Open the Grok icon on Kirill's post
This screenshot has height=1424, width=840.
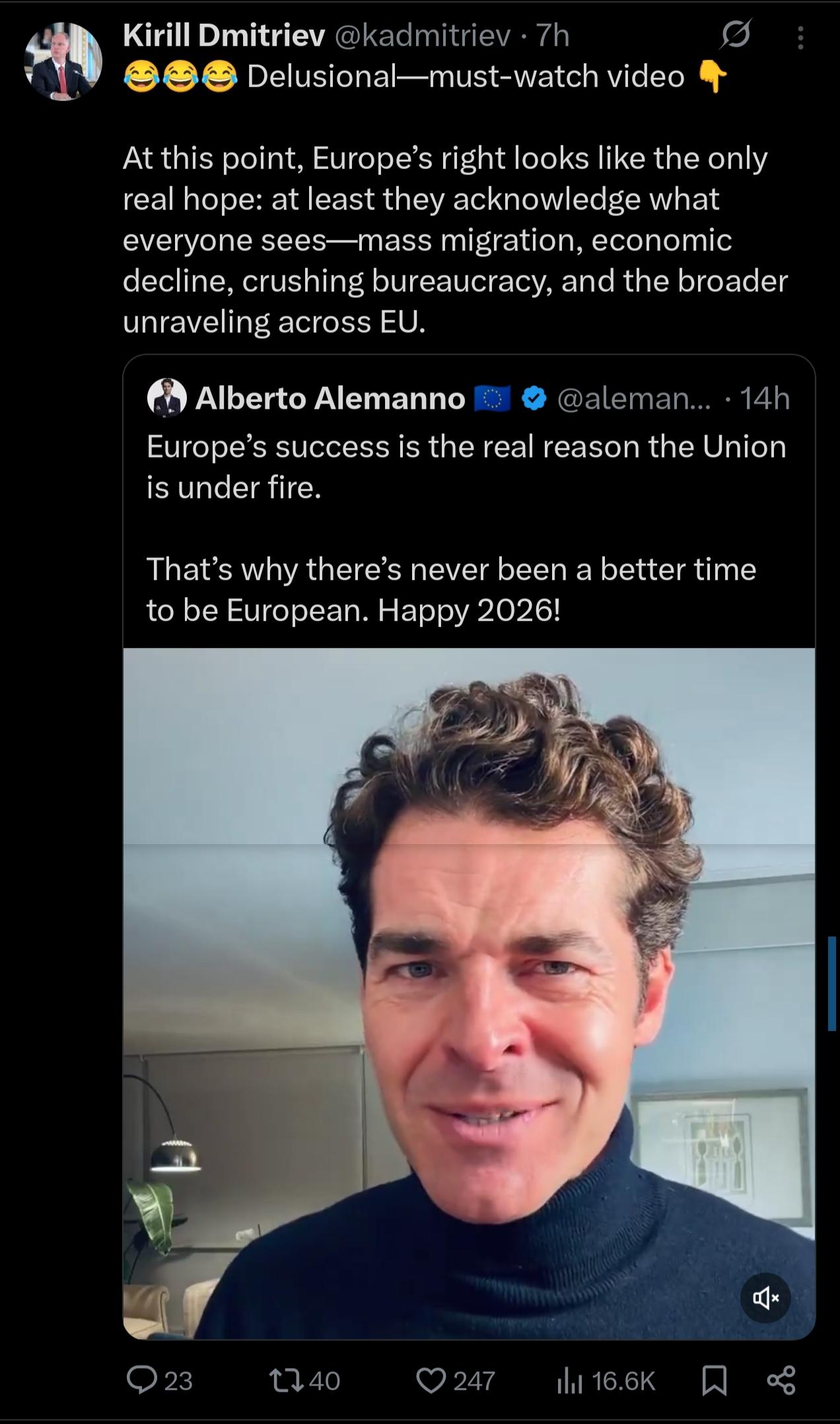click(736, 36)
